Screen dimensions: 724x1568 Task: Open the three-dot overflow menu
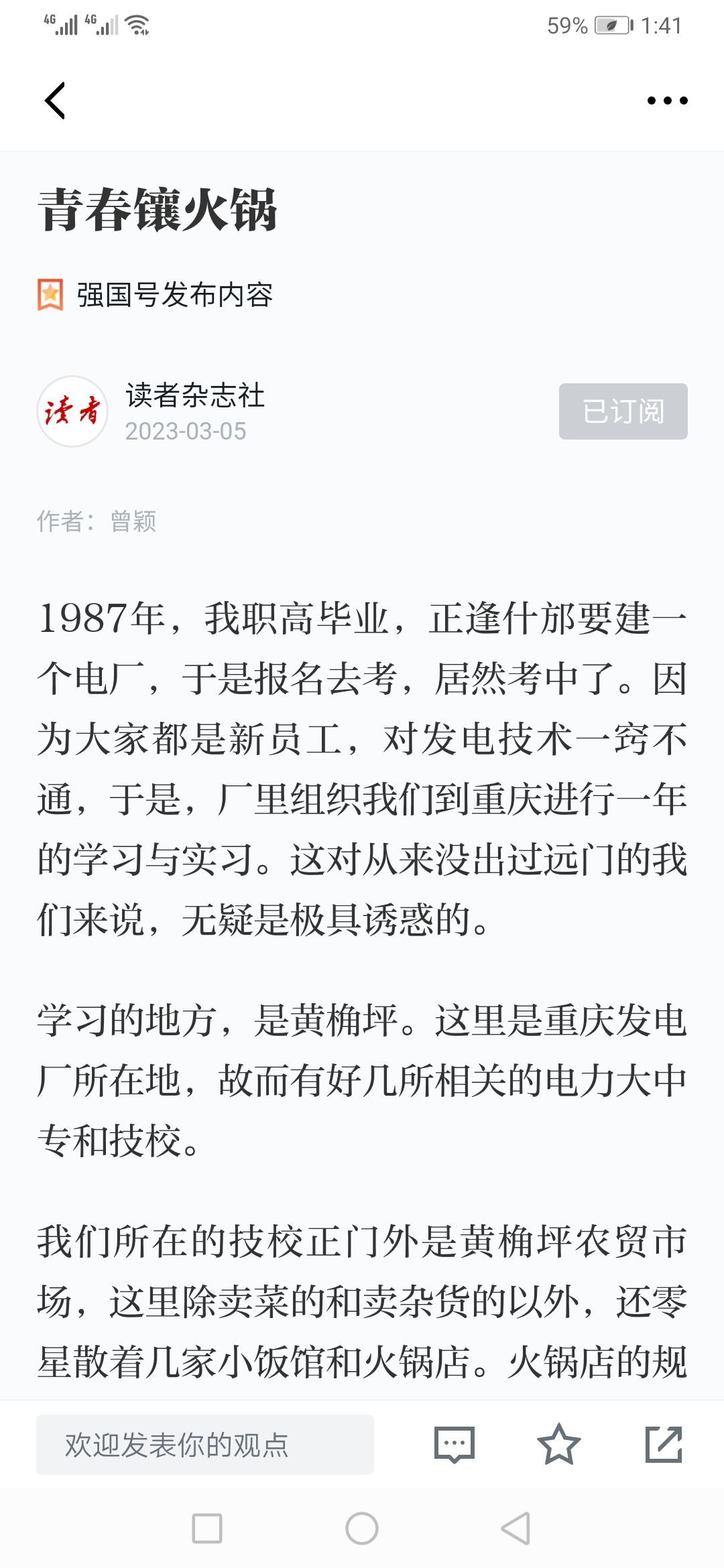(667, 101)
